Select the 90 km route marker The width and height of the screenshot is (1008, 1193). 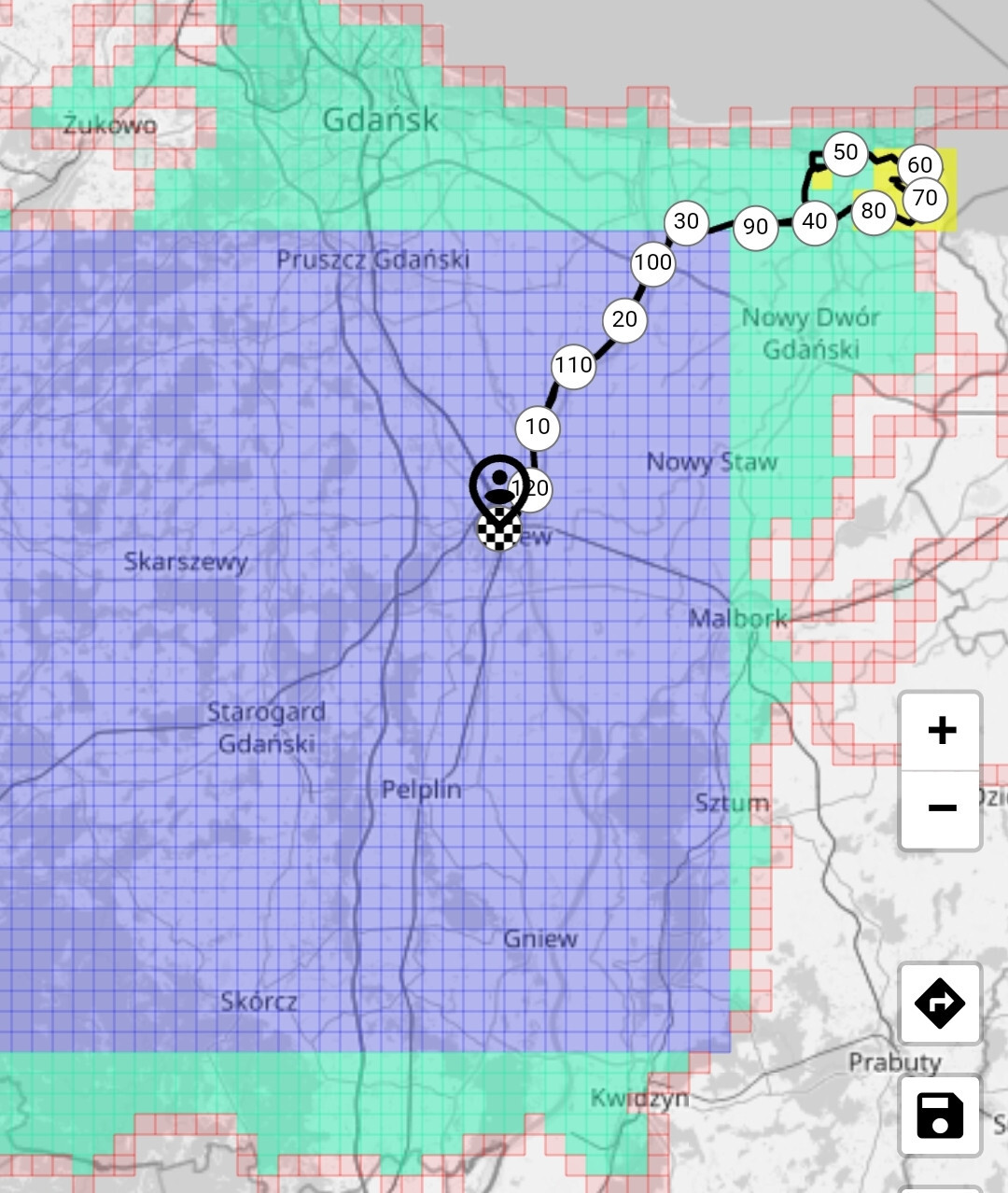pyautogui.click(x=755, y=227)
